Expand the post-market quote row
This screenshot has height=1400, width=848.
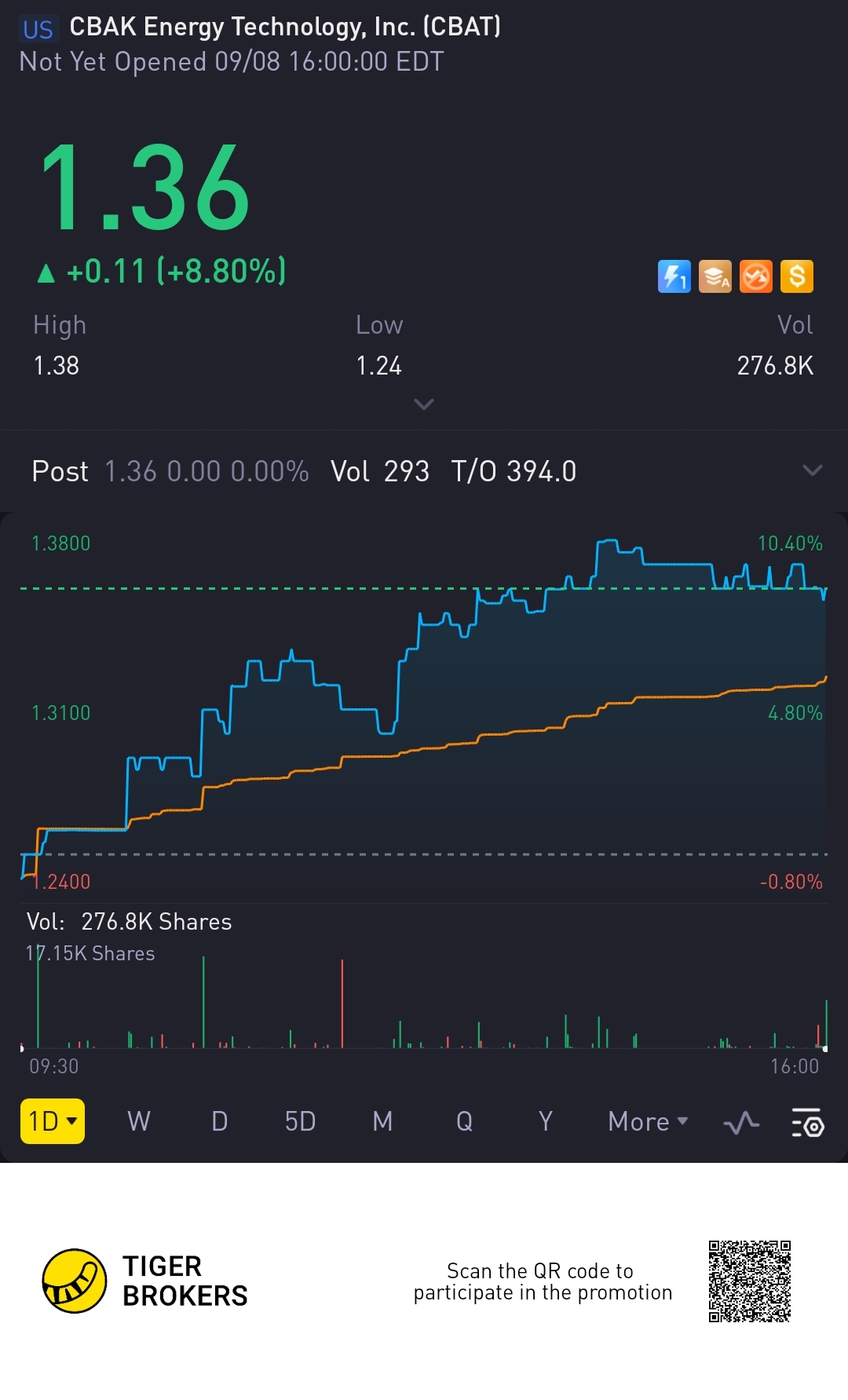[x=813, y=470]
